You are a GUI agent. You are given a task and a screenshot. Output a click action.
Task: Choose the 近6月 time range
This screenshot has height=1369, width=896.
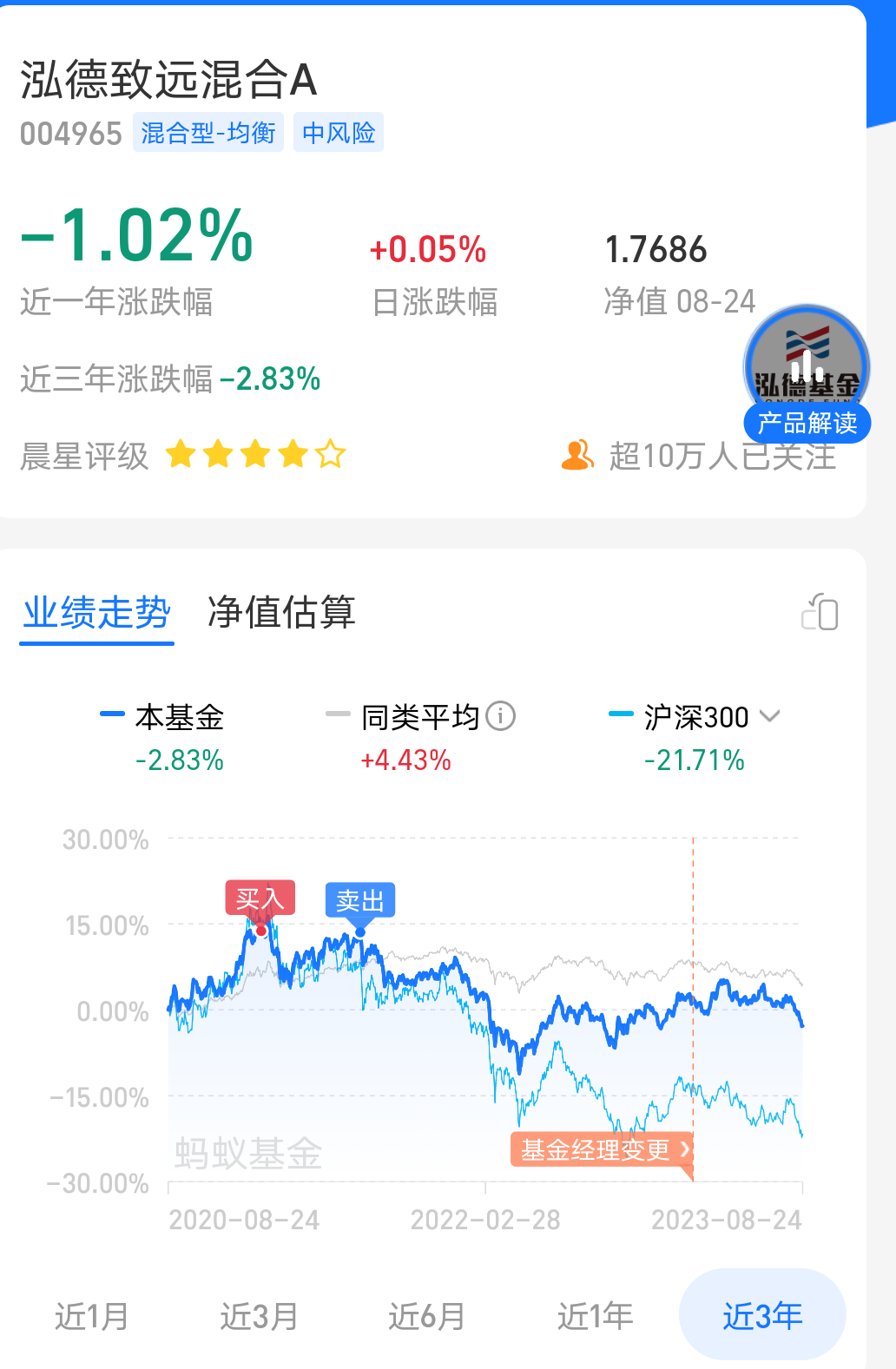426,1316
